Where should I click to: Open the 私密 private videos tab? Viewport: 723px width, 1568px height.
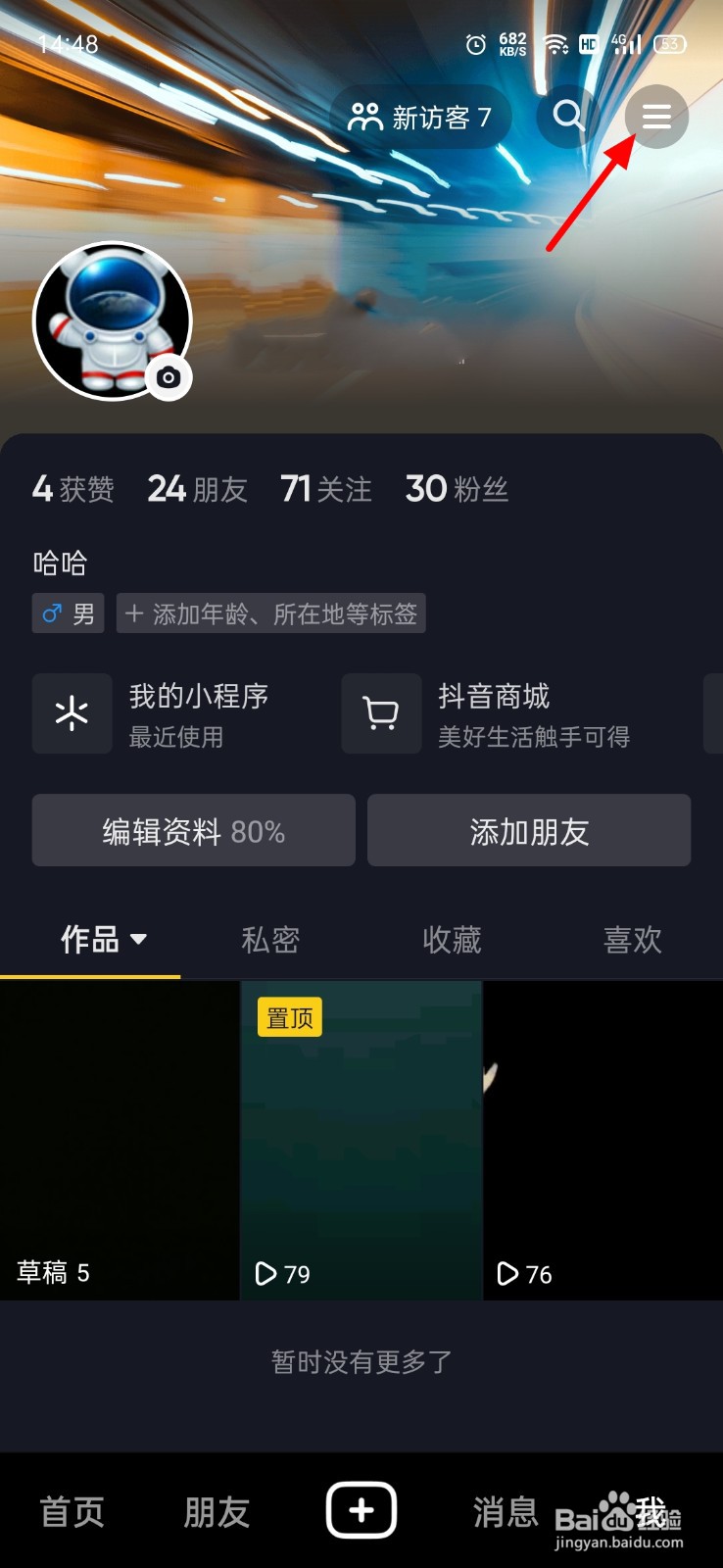[270, 939]
